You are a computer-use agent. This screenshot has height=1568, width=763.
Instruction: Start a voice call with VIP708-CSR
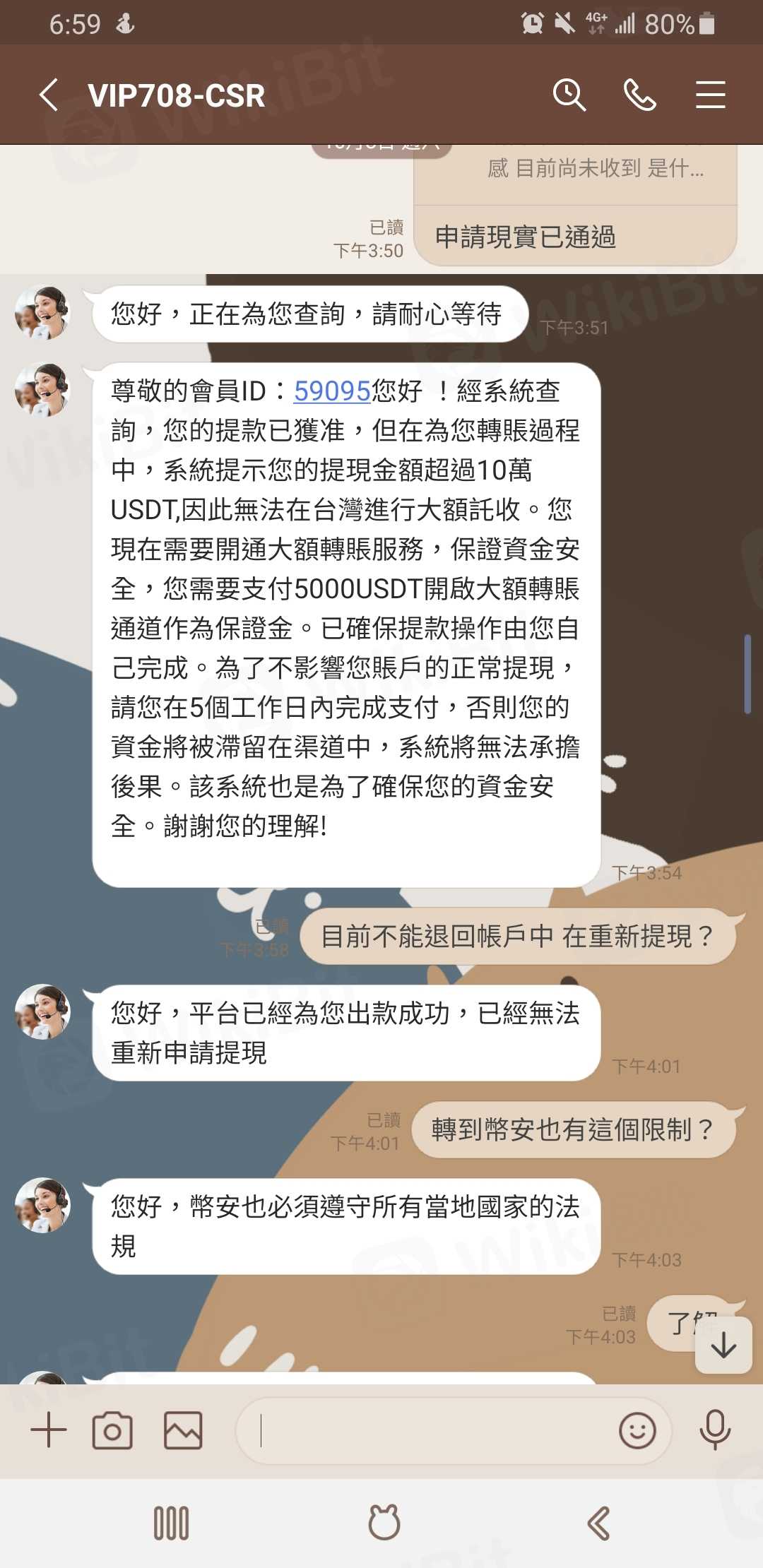(639, 95)
